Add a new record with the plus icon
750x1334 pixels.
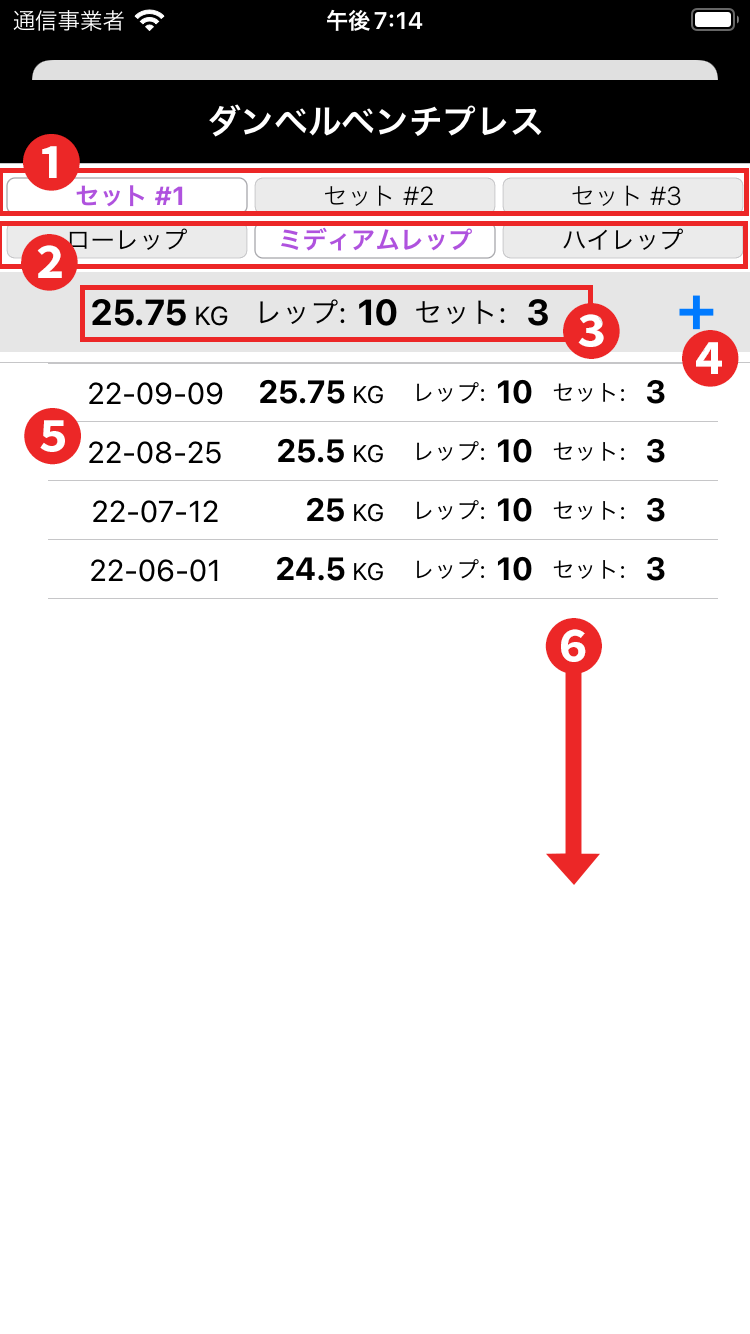coord(695,313)
